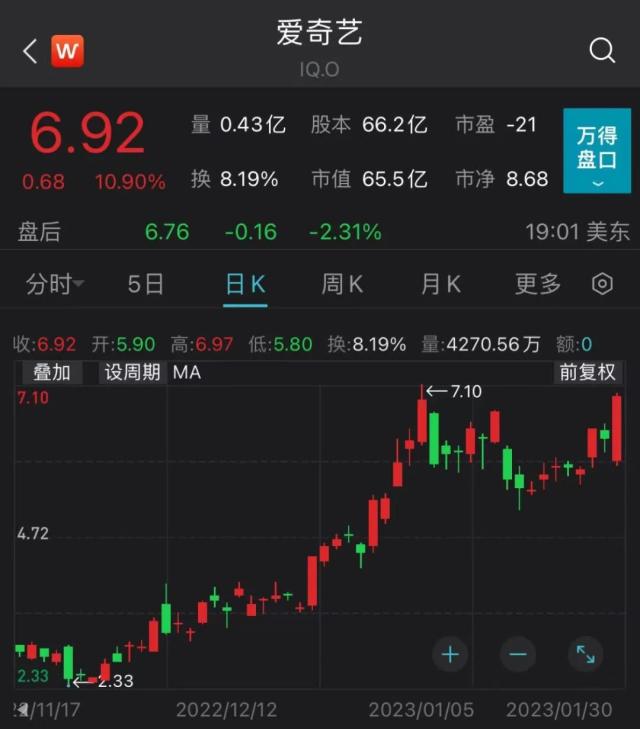
Task: Tap the red W Wind logo button
Action: [67, 51]
